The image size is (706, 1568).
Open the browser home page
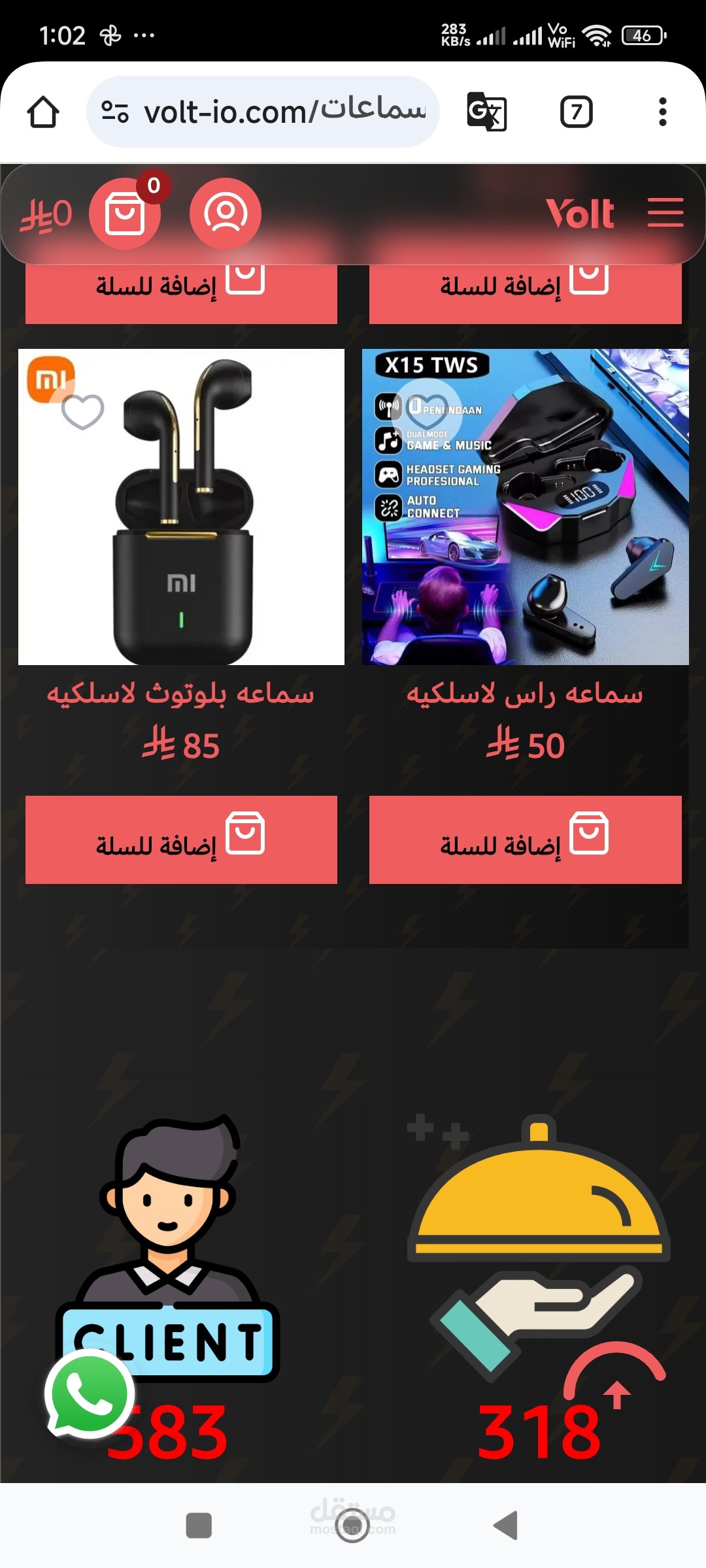tap(43, 112)
